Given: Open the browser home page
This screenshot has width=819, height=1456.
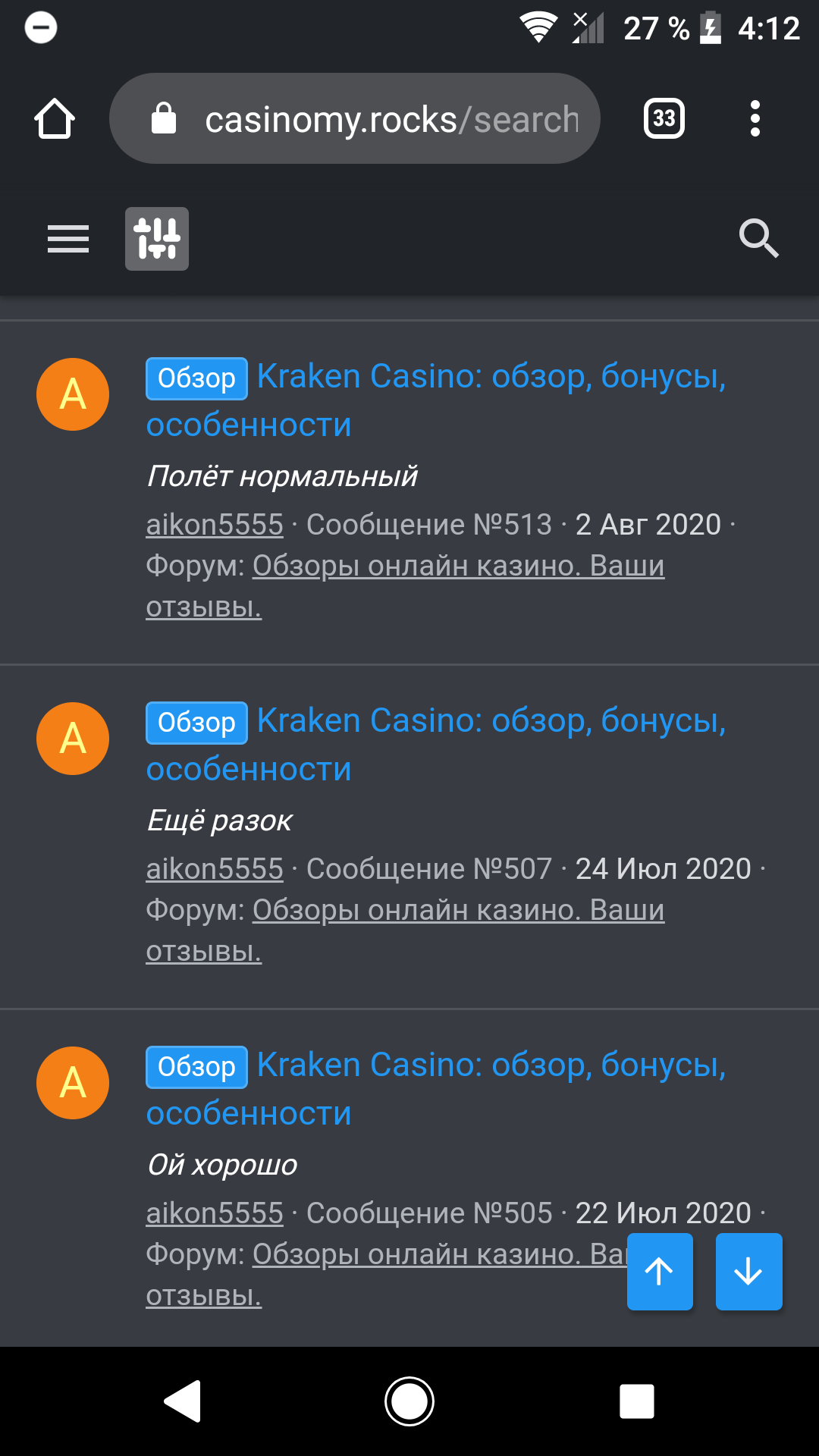Looking at the screenshot, I should [x=54, y=119].
